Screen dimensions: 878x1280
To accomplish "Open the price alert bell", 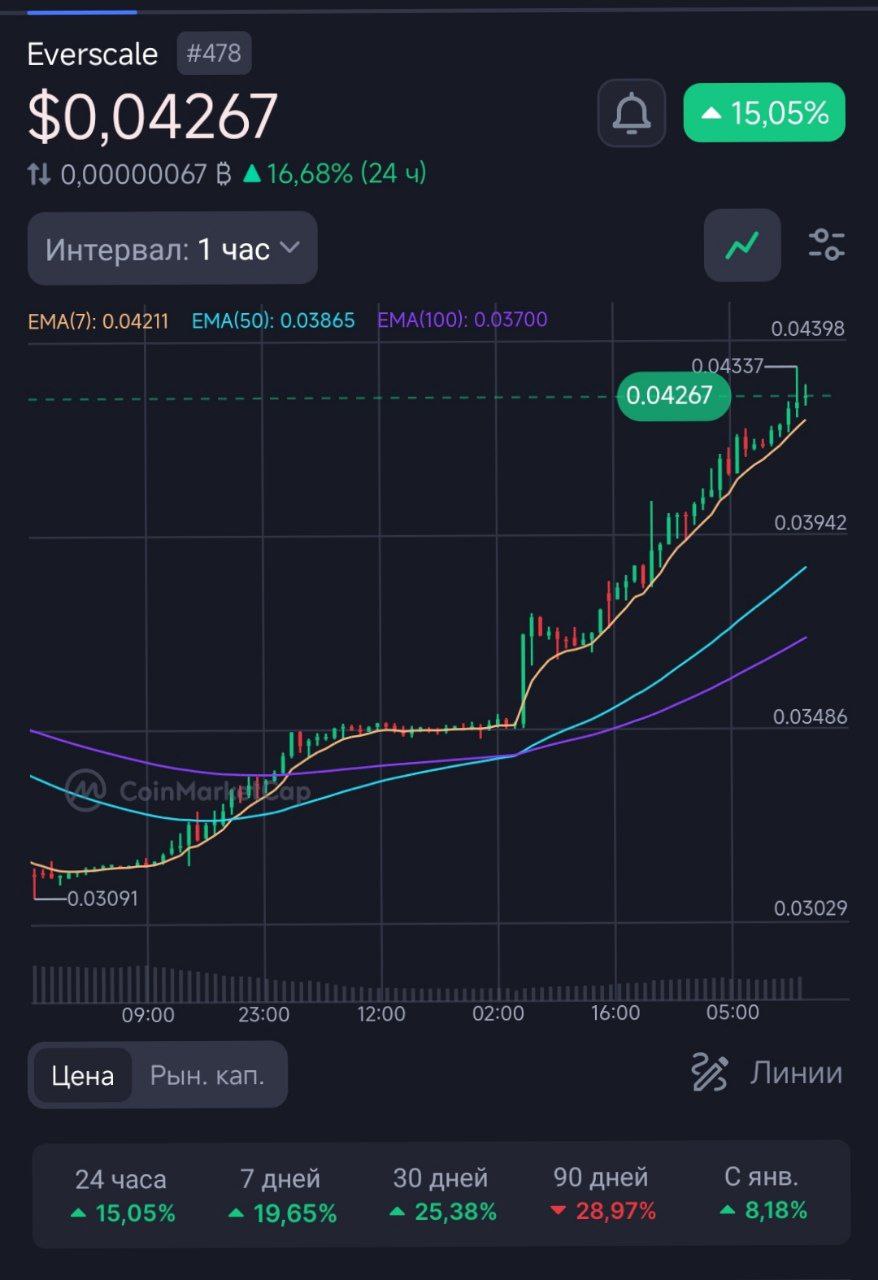I will [x=631, y=113].
